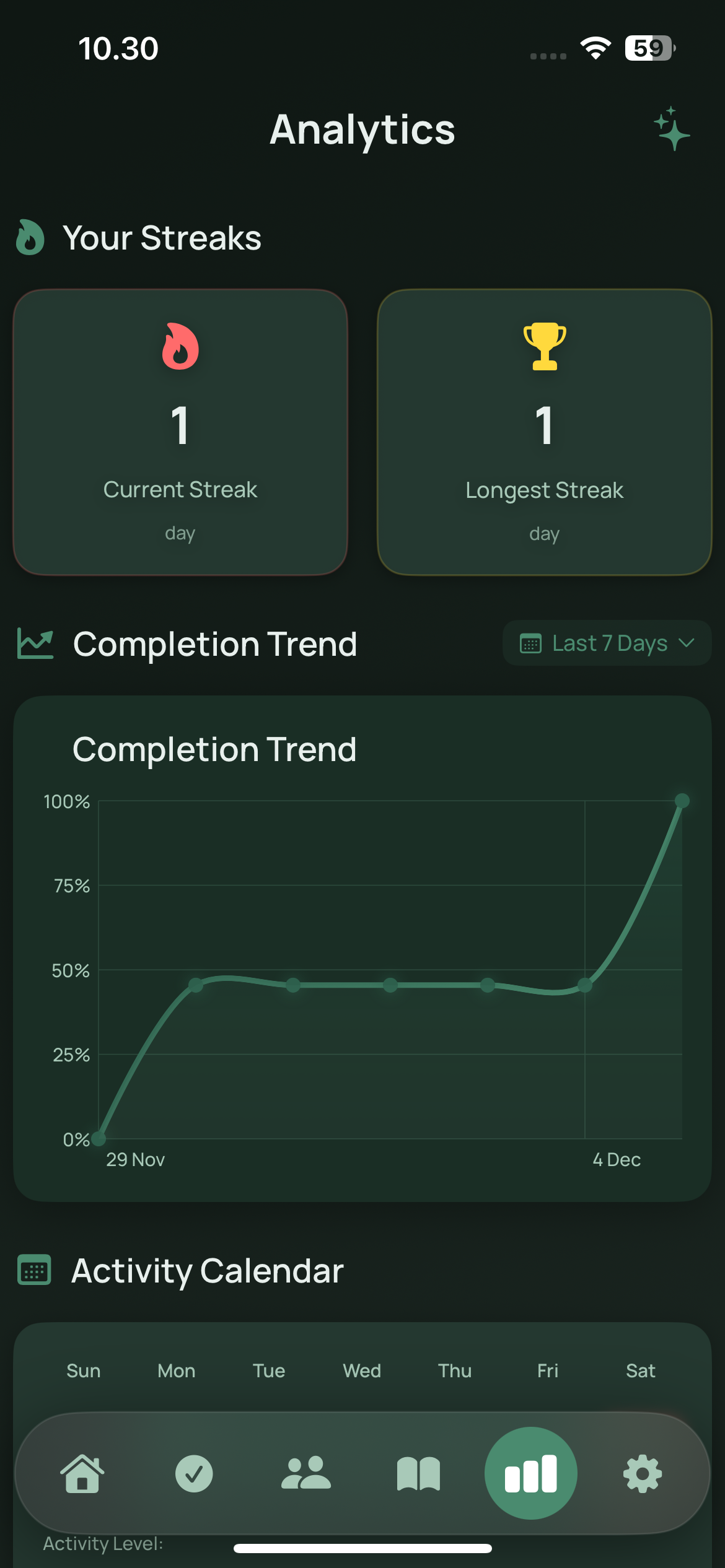Viewport: 725px width, 1568px height.
Task: Open the gear Settings tab
Action: (x=643, y=1473)
